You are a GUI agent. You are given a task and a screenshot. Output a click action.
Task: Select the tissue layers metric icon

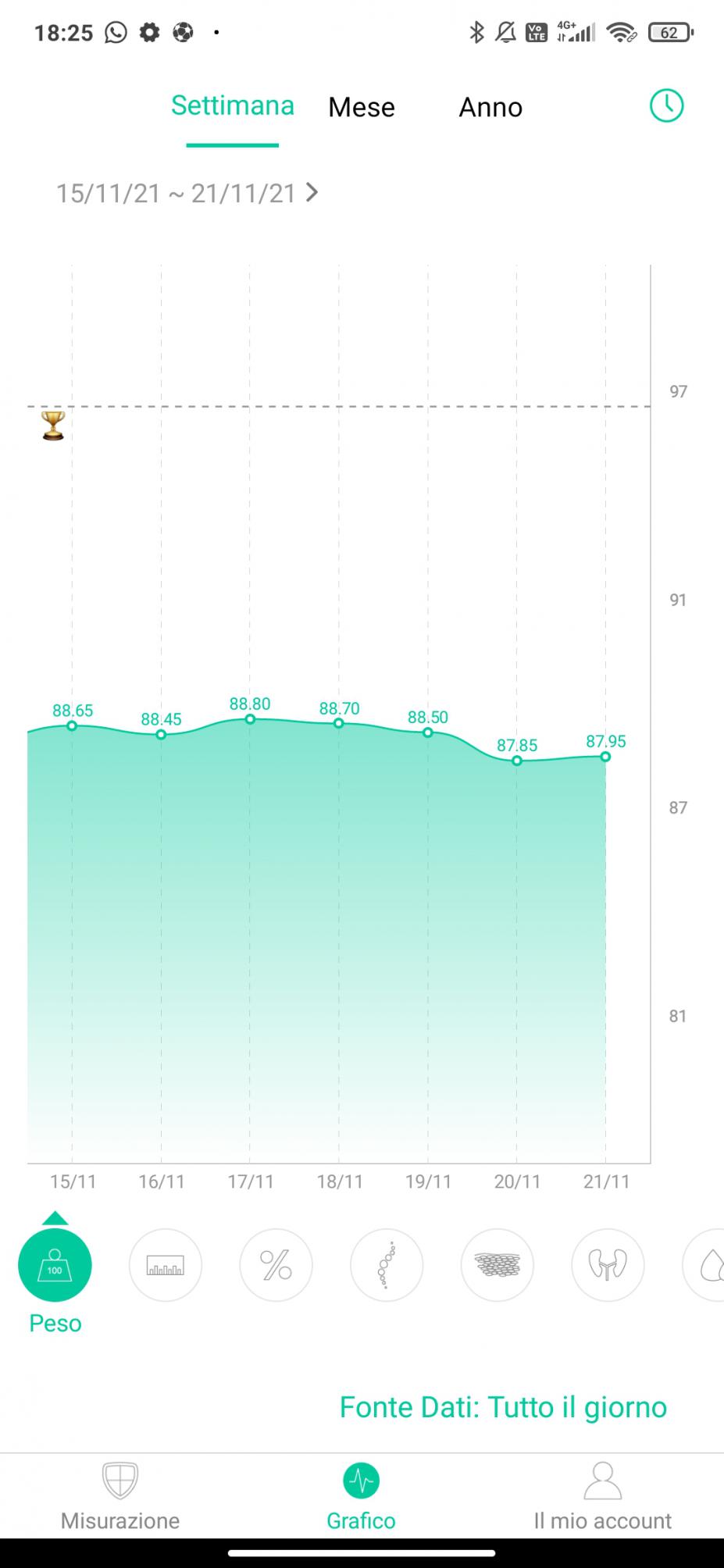point(498,1265)
